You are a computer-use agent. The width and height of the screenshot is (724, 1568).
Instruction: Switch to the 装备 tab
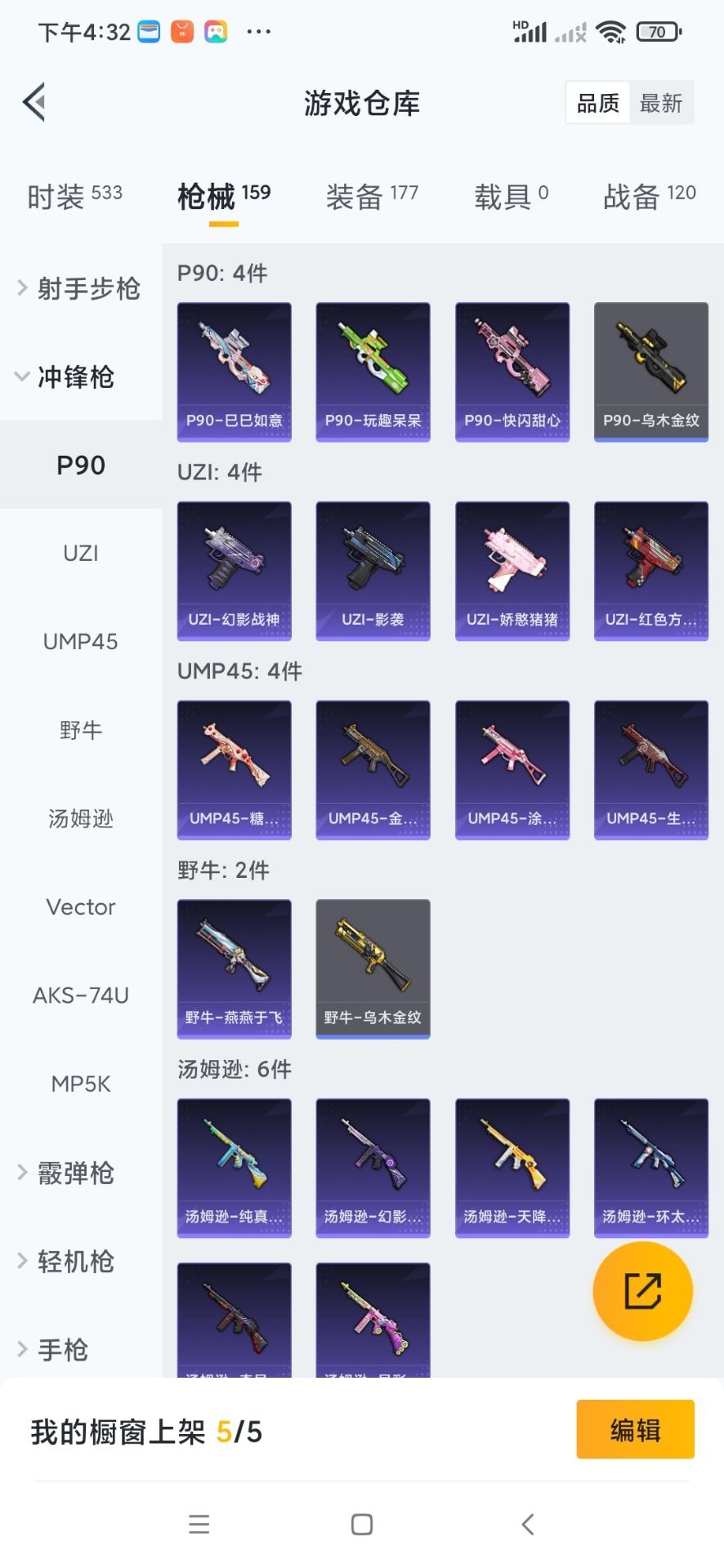pos(372,196)
